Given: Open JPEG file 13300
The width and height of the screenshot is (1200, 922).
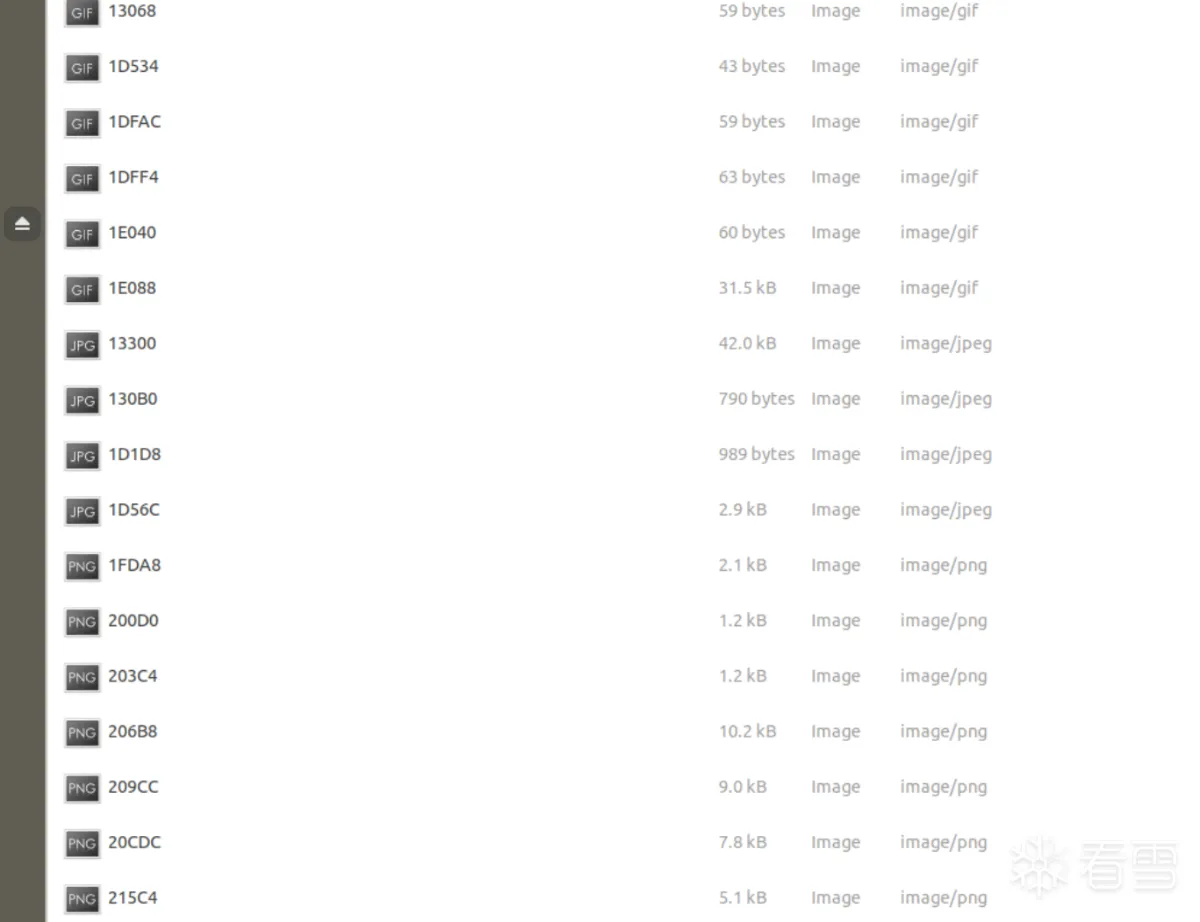Looking at the screenshot, I should tap(132, 344).
